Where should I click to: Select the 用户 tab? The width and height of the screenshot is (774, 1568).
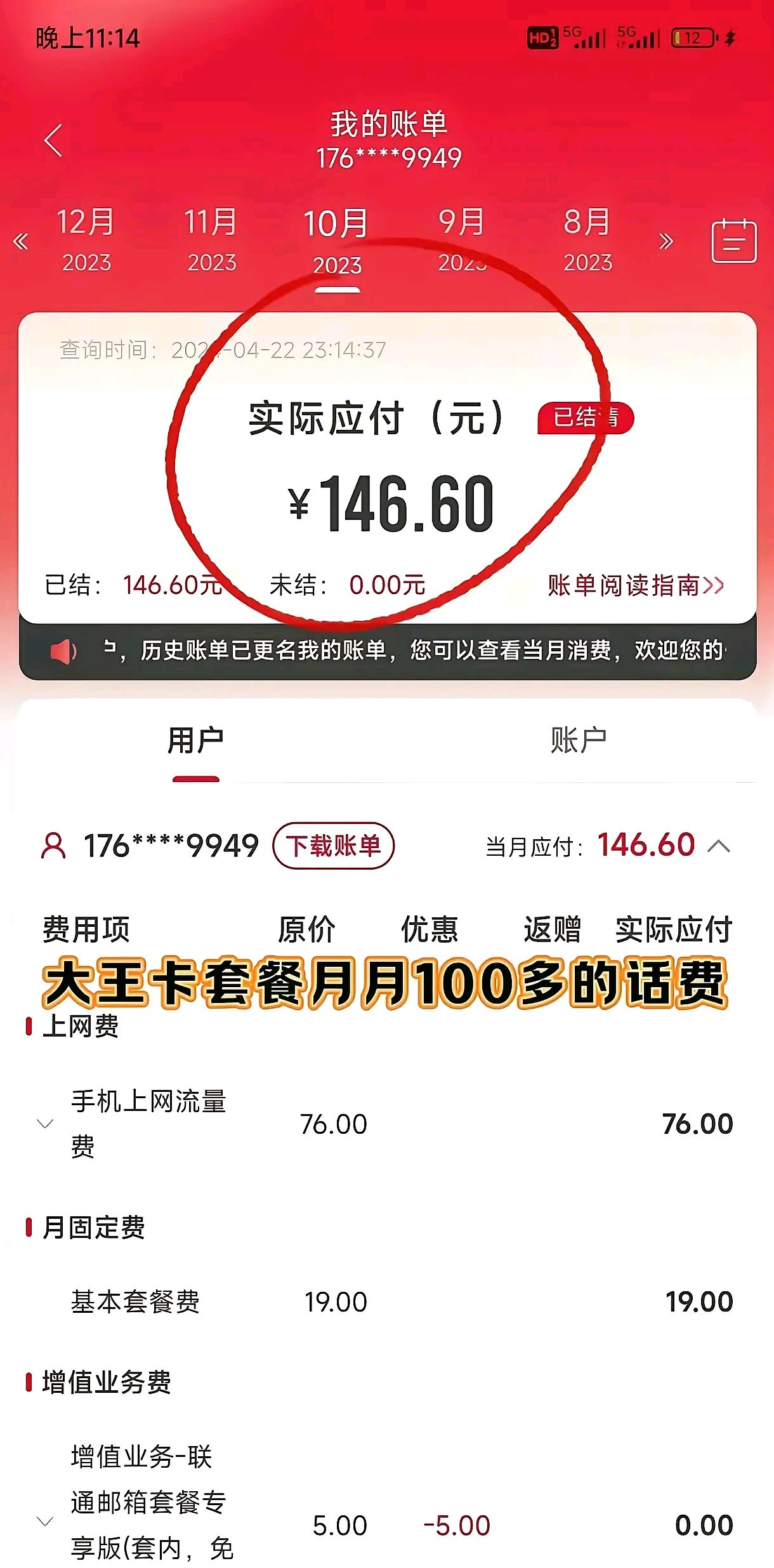[x=195, y=740]
